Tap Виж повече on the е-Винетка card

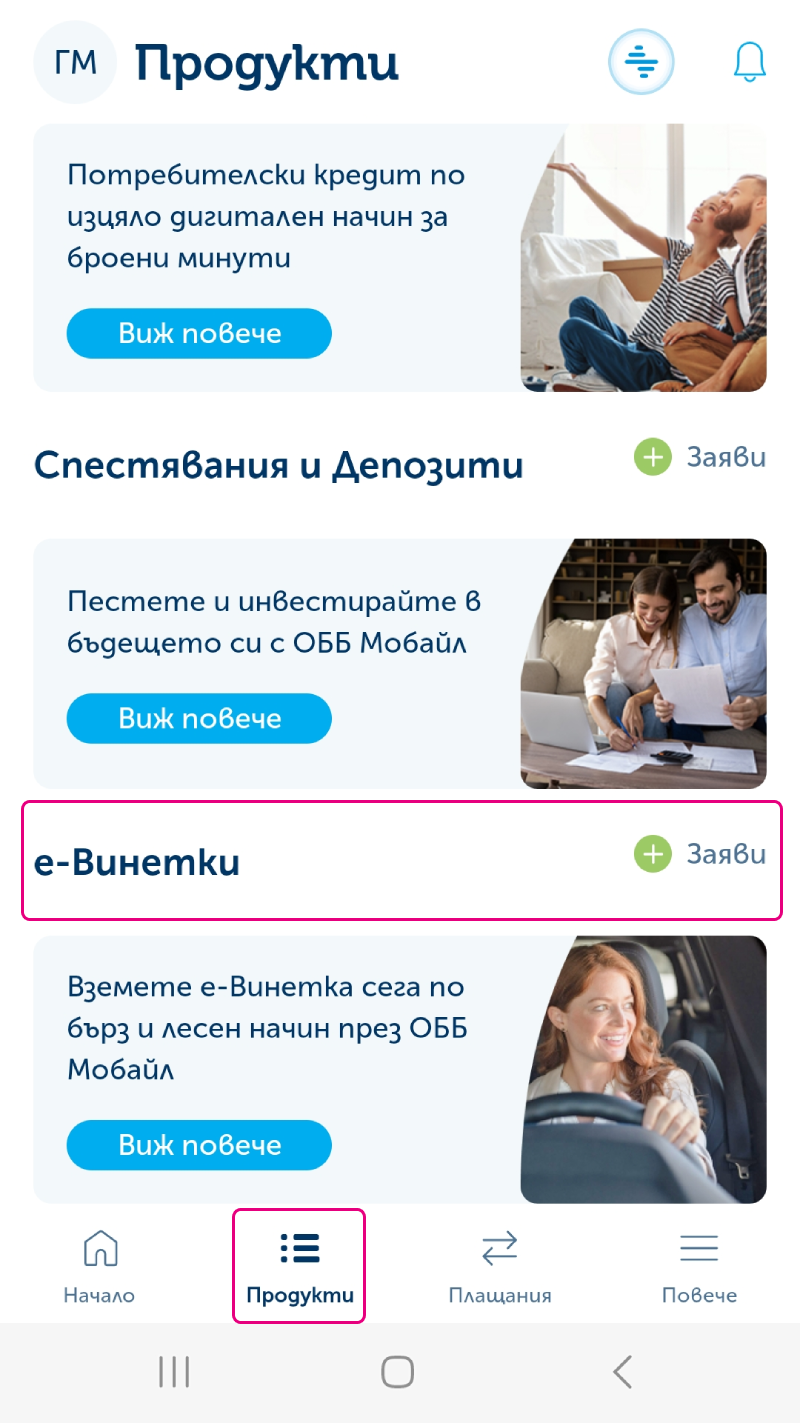[x=199, y=1144]
